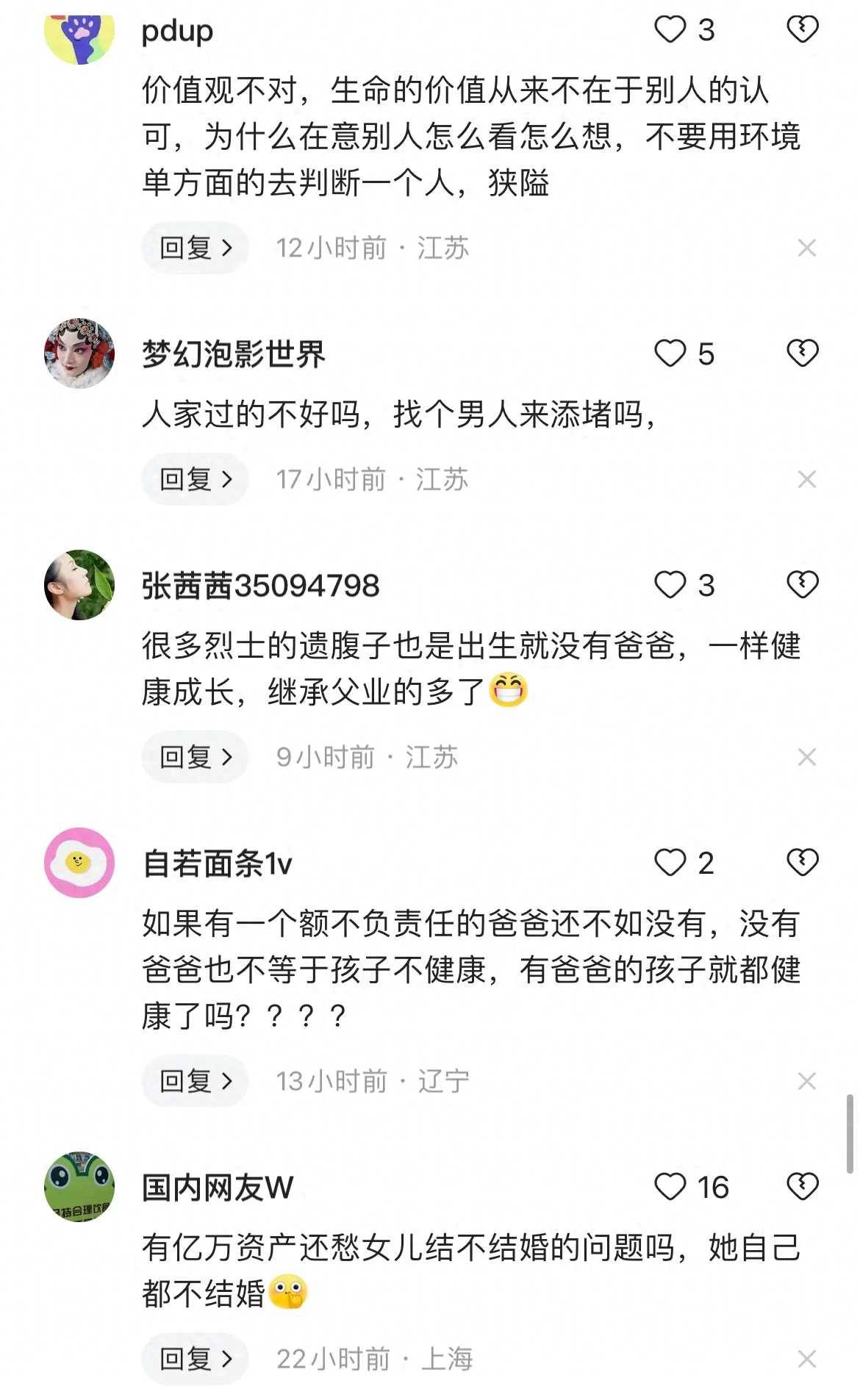This screenshot has width=860, height=1400.
Task: Reply to 自若面条1v's comment
Action: tap(195, 1080)
